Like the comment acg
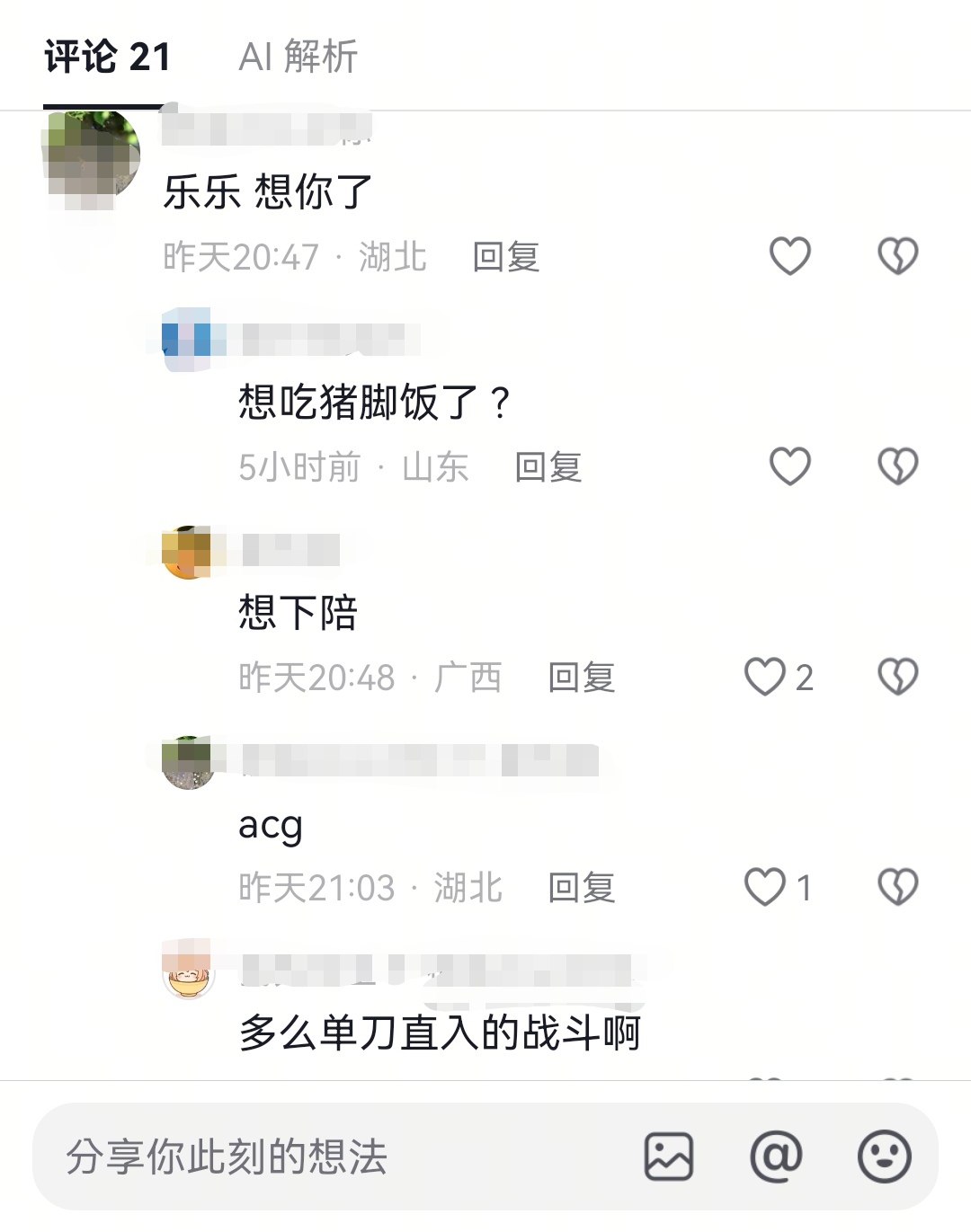 [765, 887]
